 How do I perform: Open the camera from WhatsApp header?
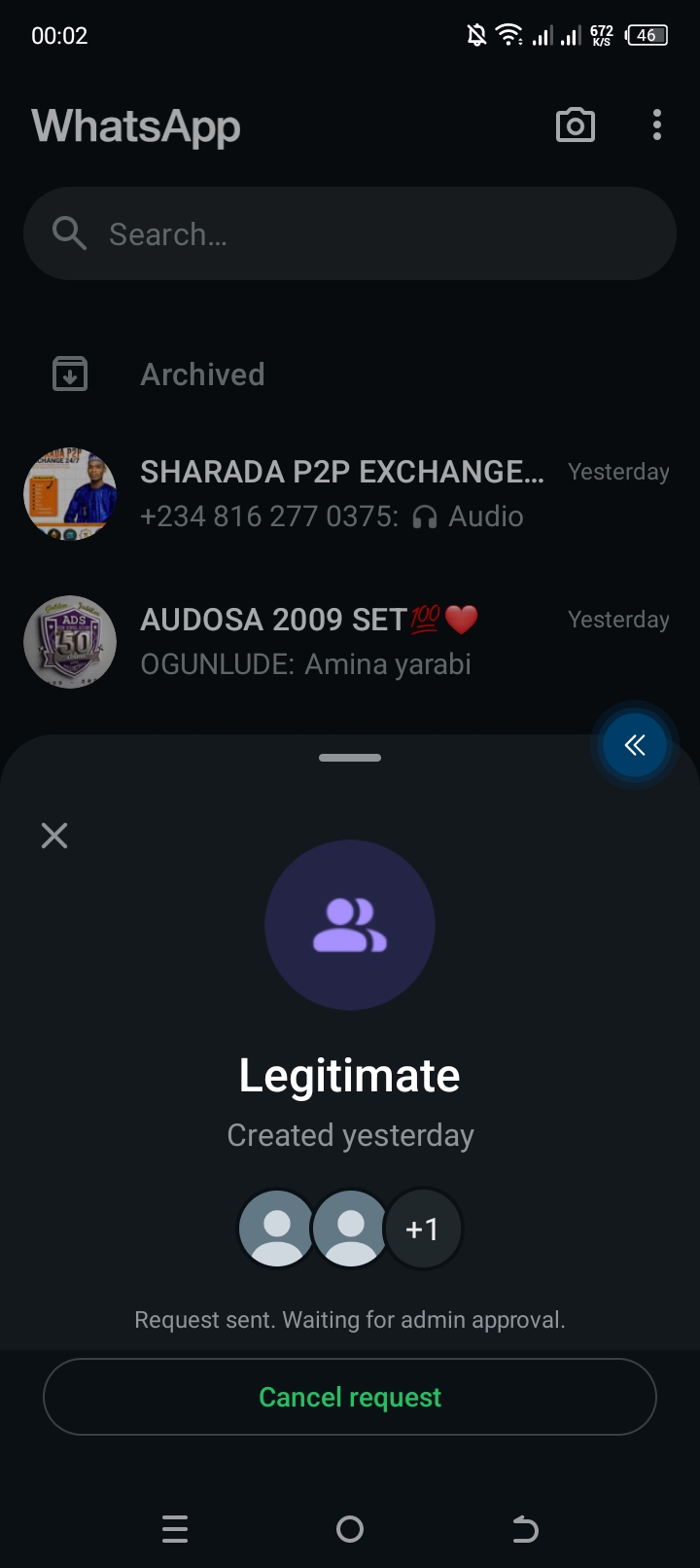tap(575, 125)
